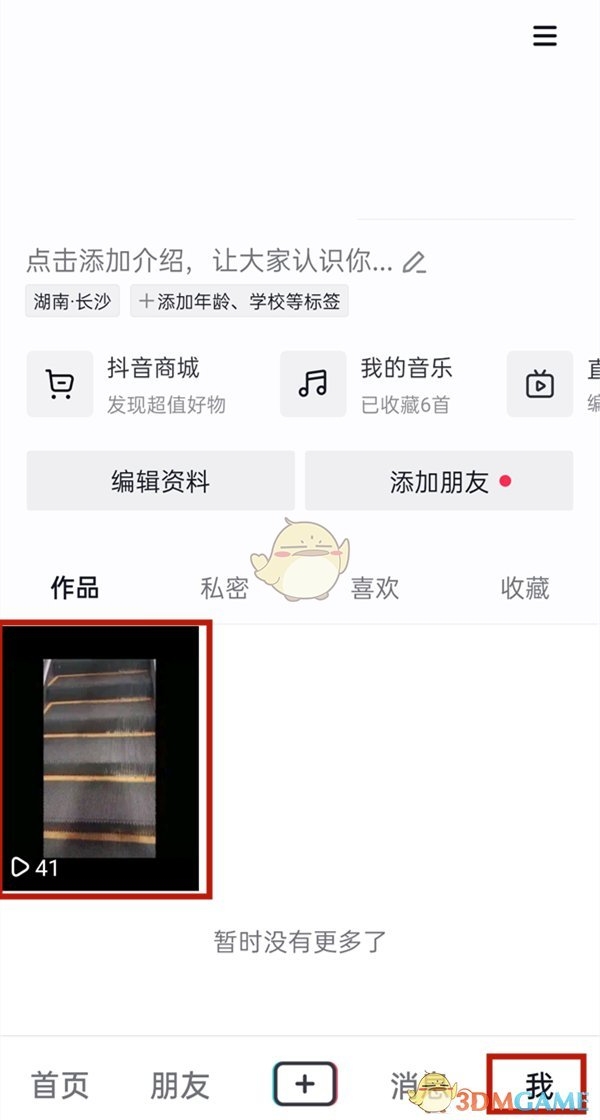Screen dimensions: 600x1120
Task: Add age and school tags
Action: (x=239, y=301)
